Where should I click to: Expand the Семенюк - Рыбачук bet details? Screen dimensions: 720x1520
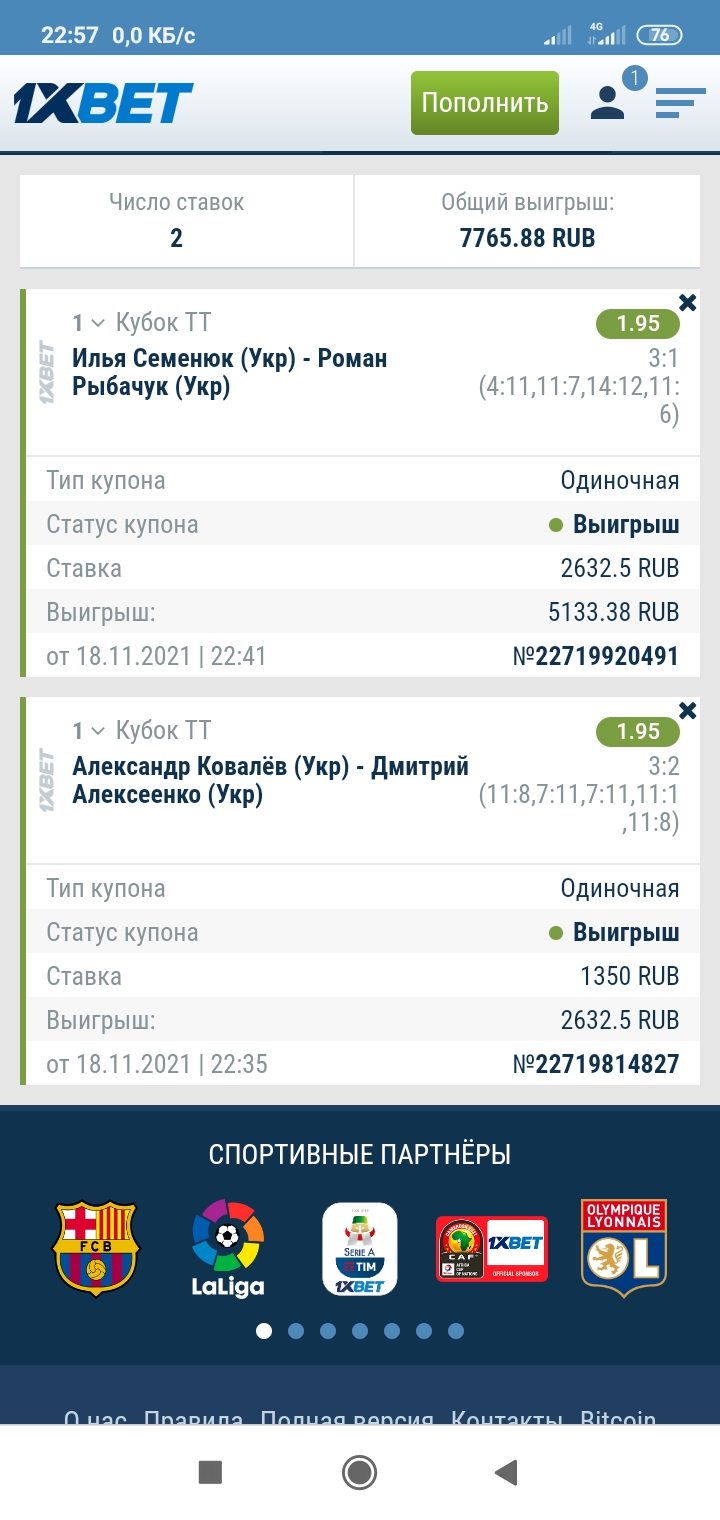[97, 323]
